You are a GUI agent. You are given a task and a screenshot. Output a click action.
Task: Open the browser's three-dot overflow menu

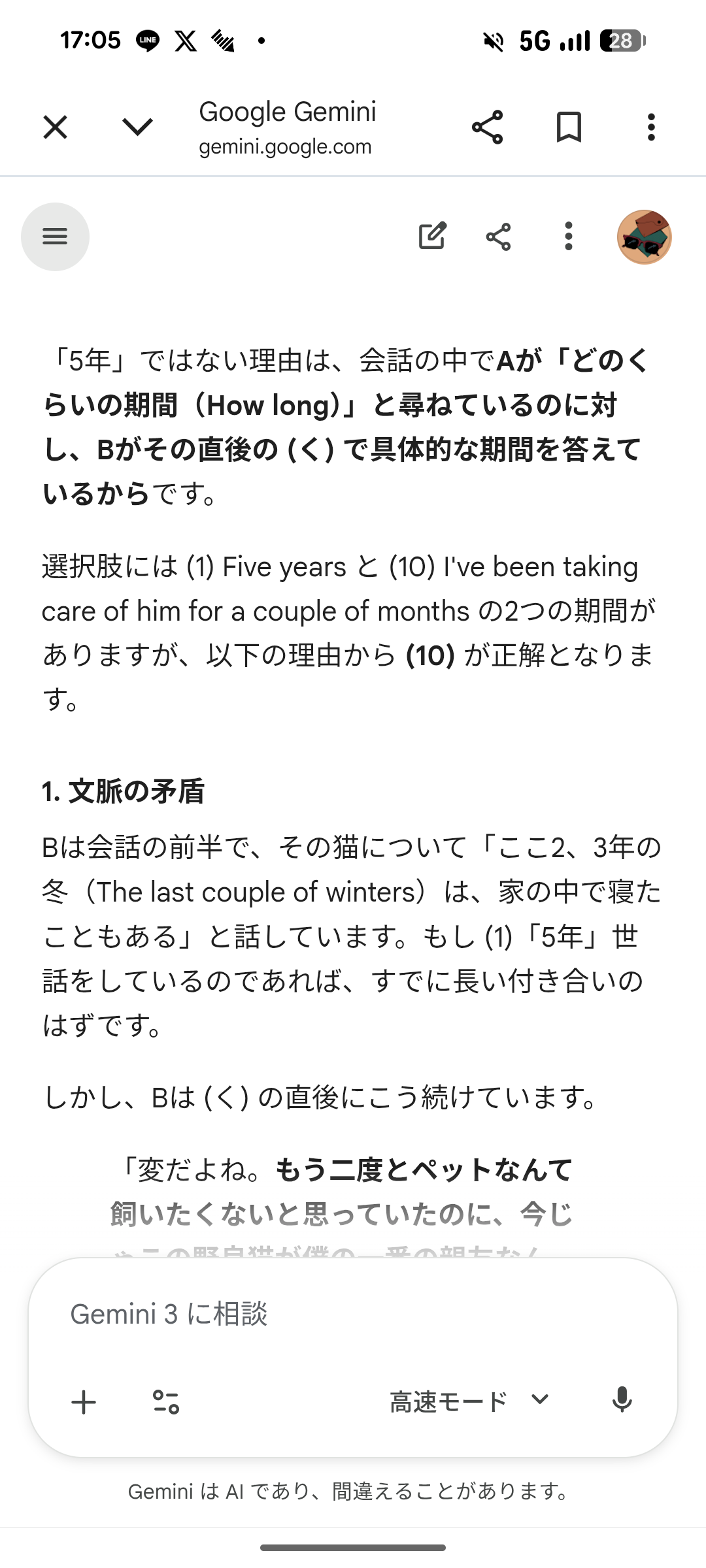pyautogui.click(x=650, y=127)
